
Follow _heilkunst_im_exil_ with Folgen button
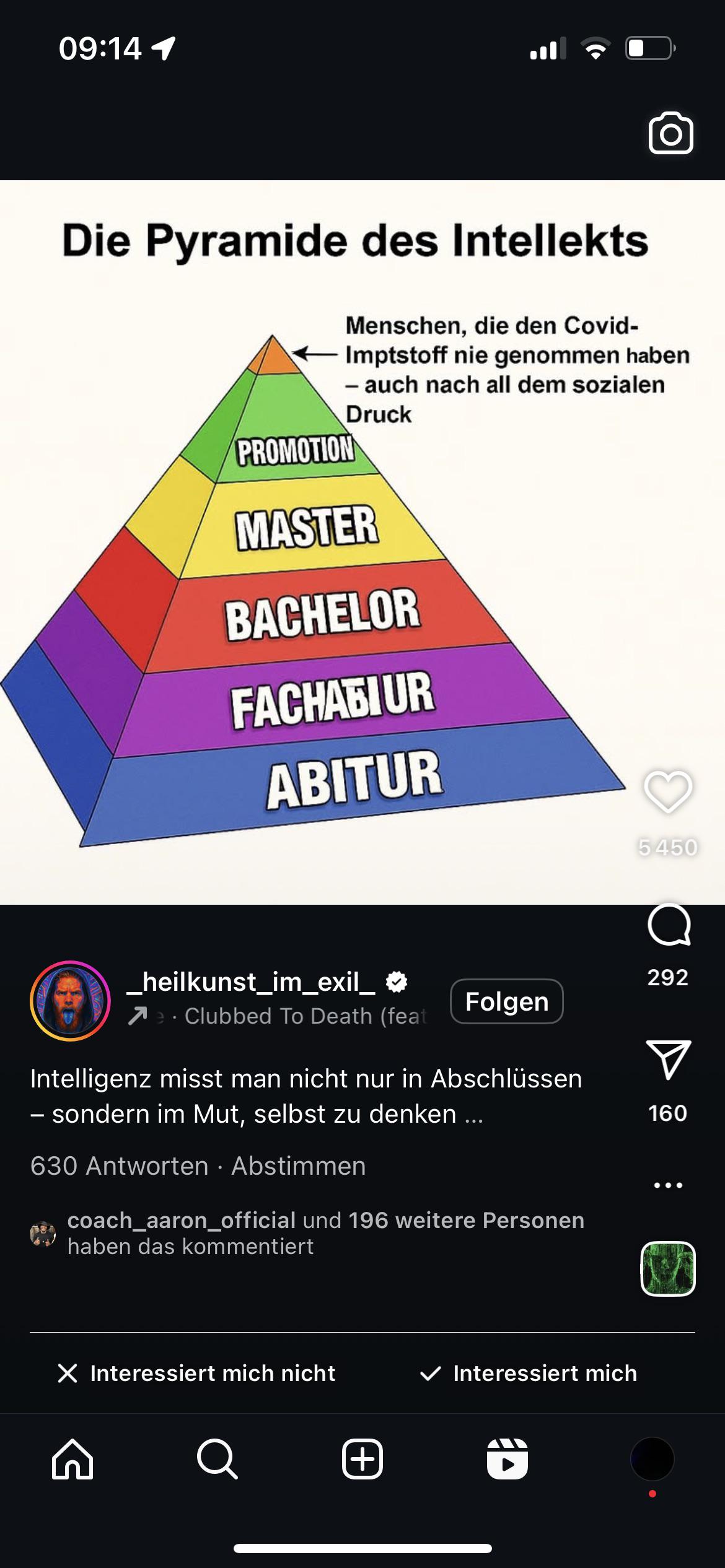coord(506,1001)
